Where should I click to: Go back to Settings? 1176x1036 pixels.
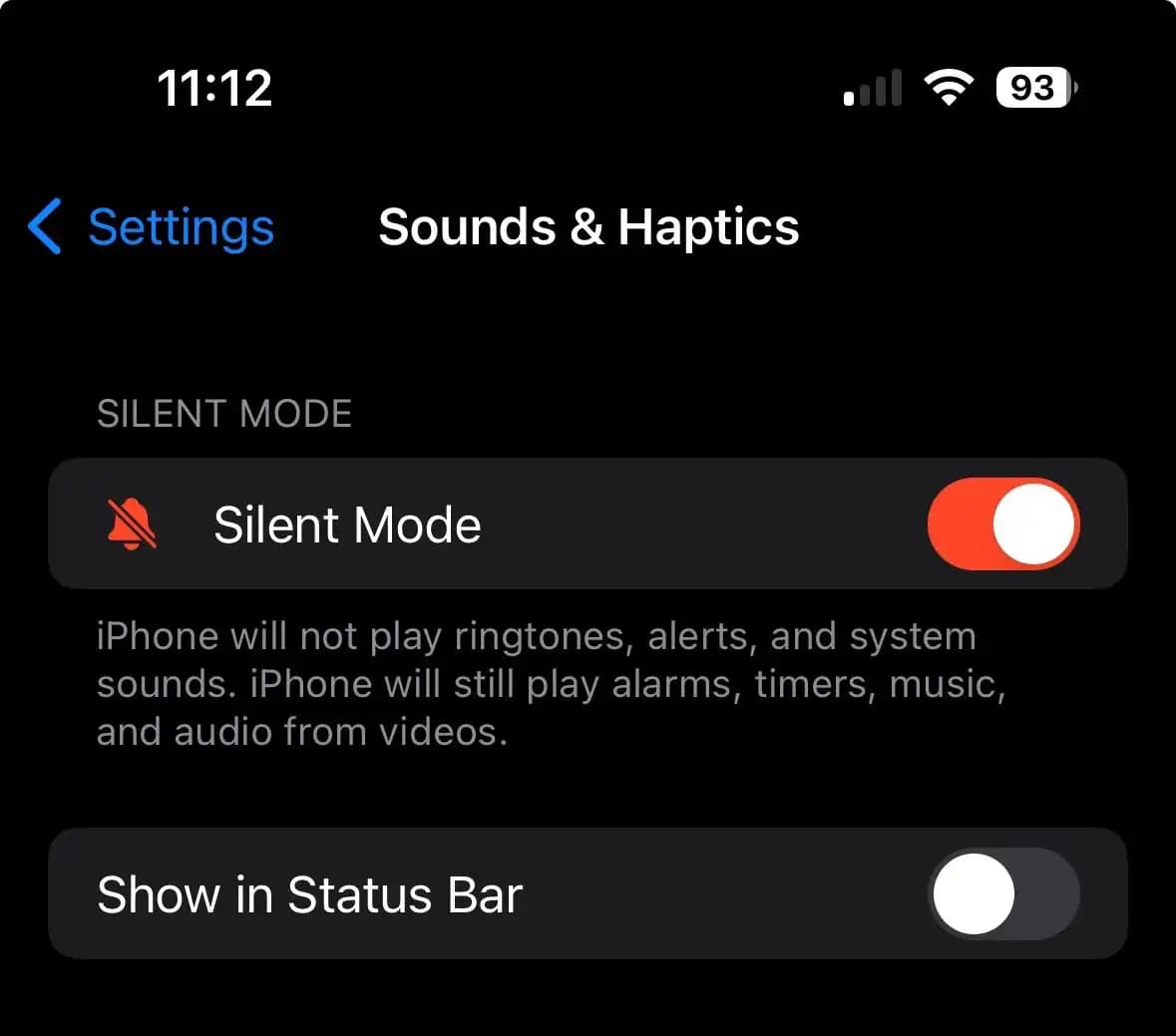pyautogui.click(x=152, y=227)
